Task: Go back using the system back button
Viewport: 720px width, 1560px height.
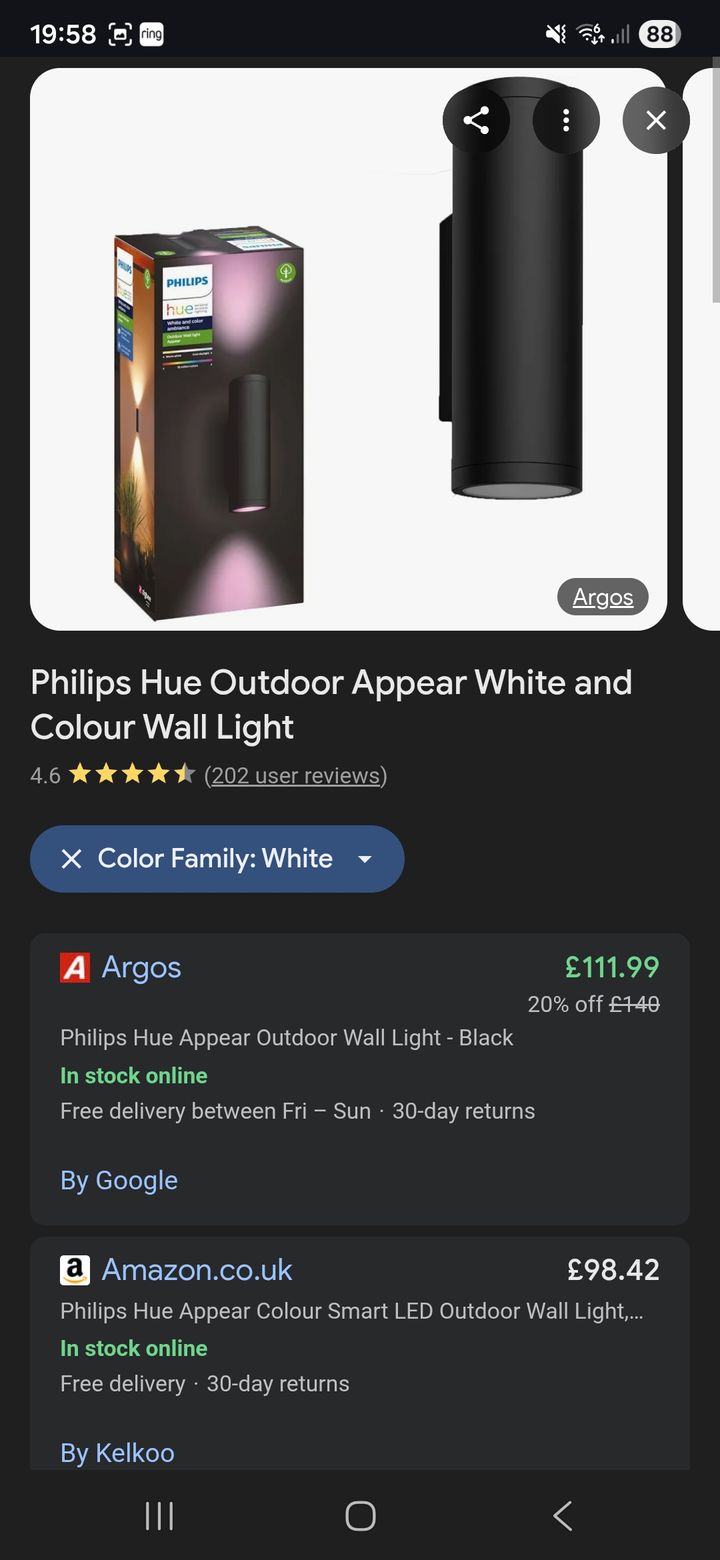Action: pyautogui.click(x=562, y=1516)
